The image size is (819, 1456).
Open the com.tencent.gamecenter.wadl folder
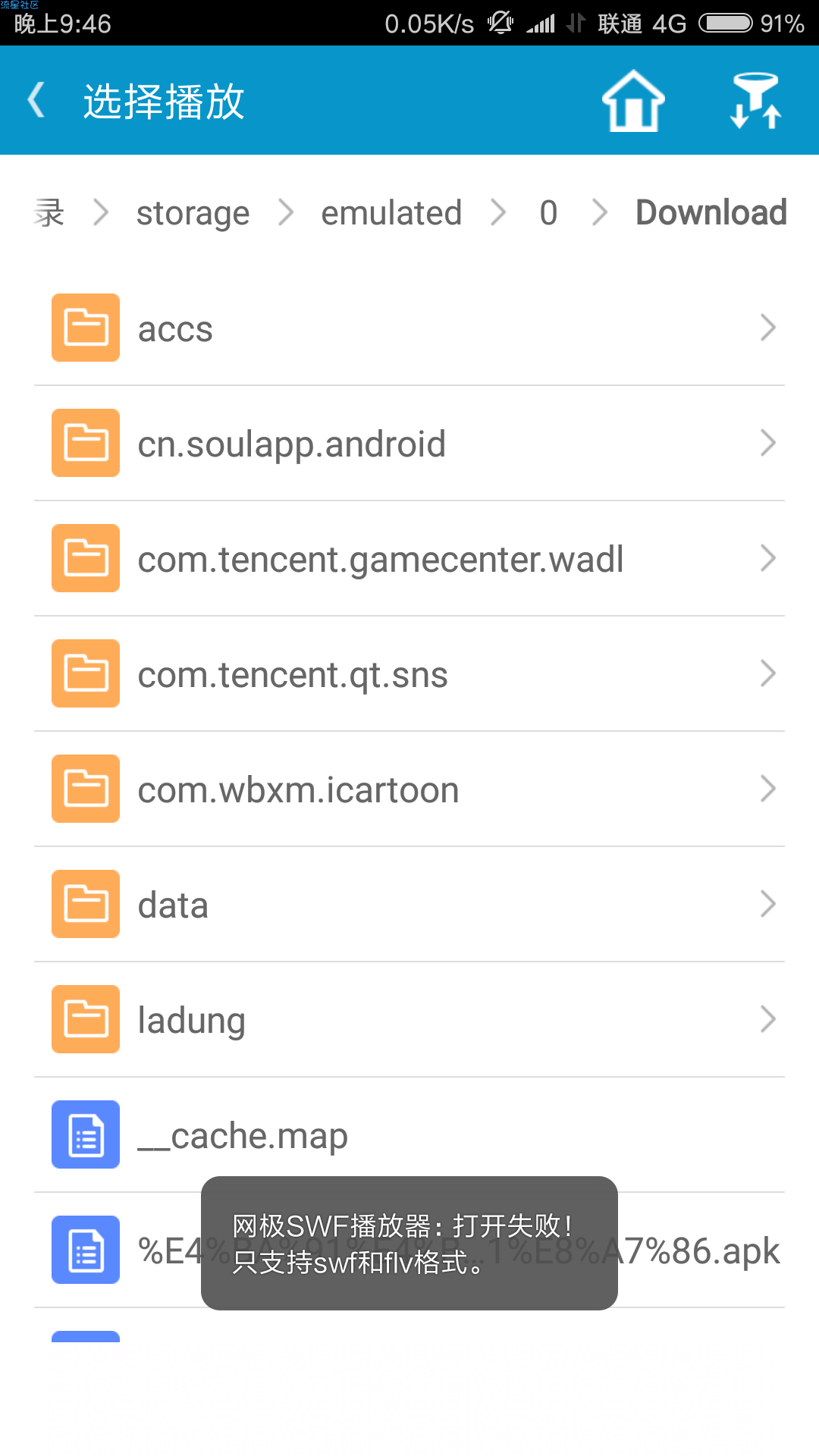click(x=409, y=559)
